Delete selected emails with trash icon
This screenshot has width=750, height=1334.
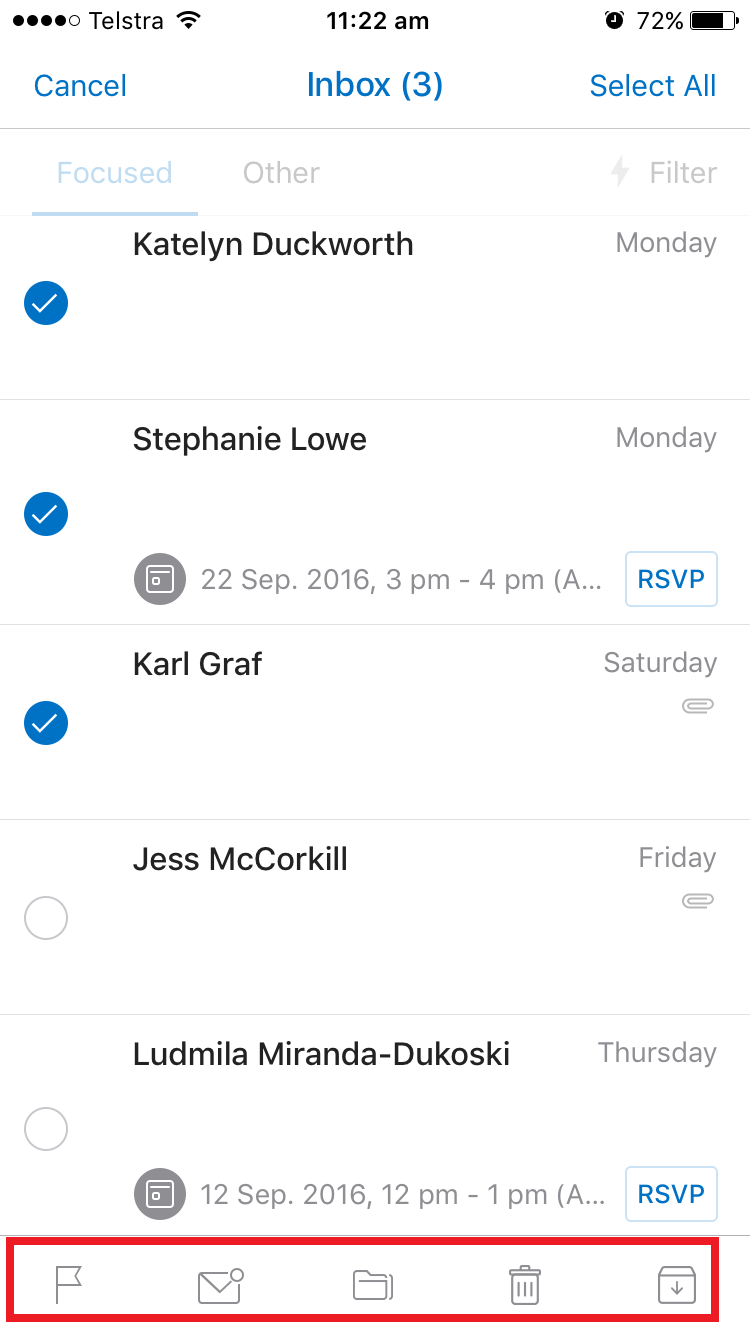coord(524,1285)
